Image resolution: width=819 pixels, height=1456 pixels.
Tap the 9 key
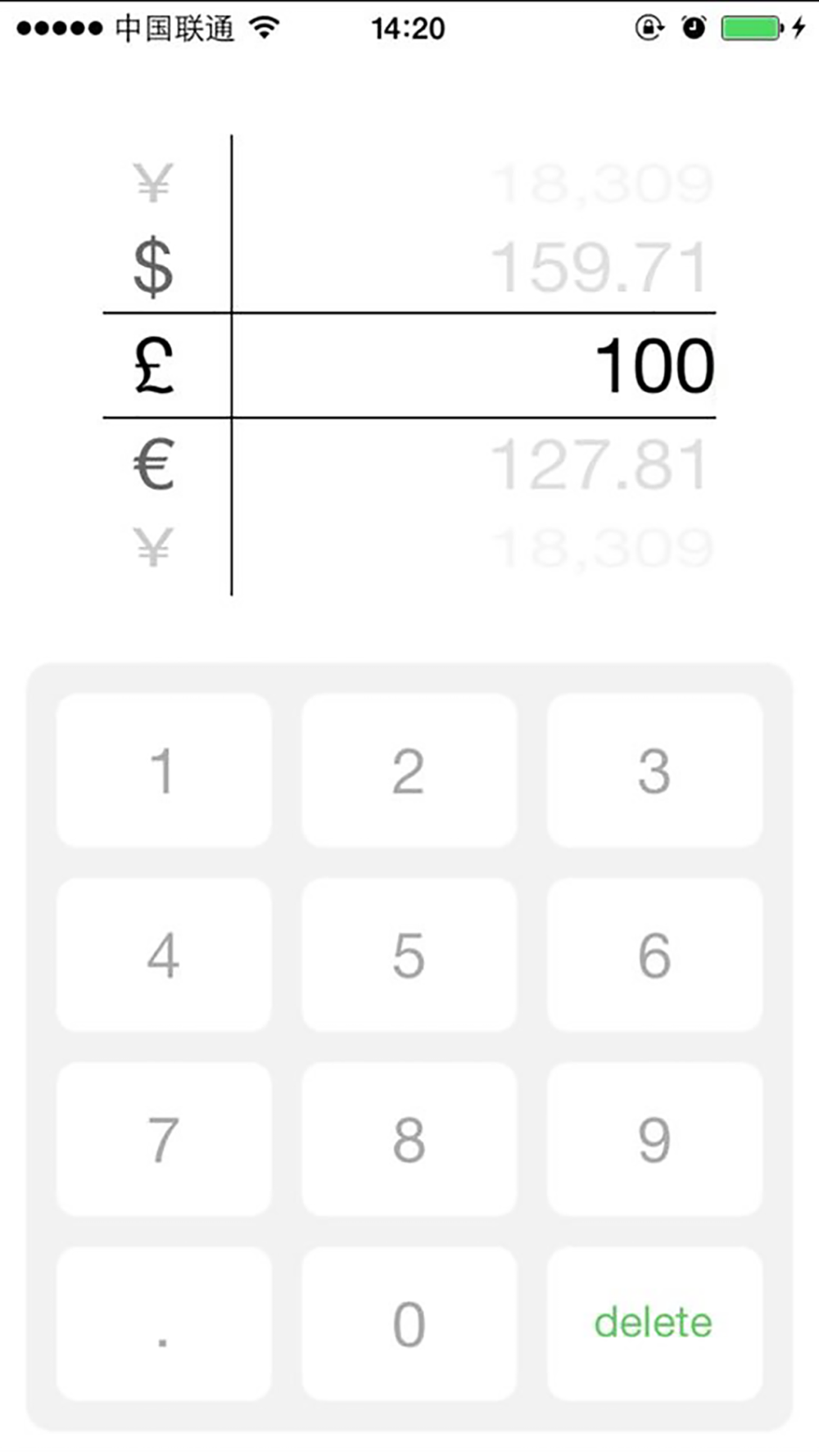[655, 1139]
